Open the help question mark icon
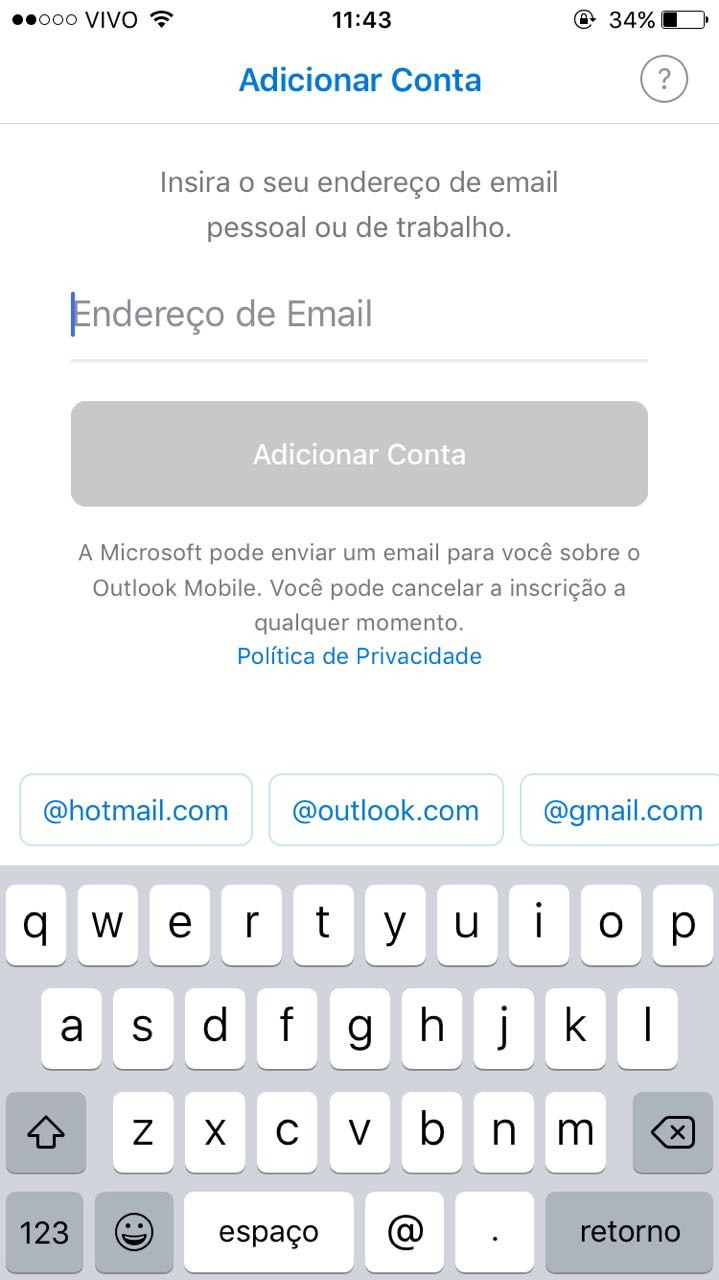 (x=664, y=80)
